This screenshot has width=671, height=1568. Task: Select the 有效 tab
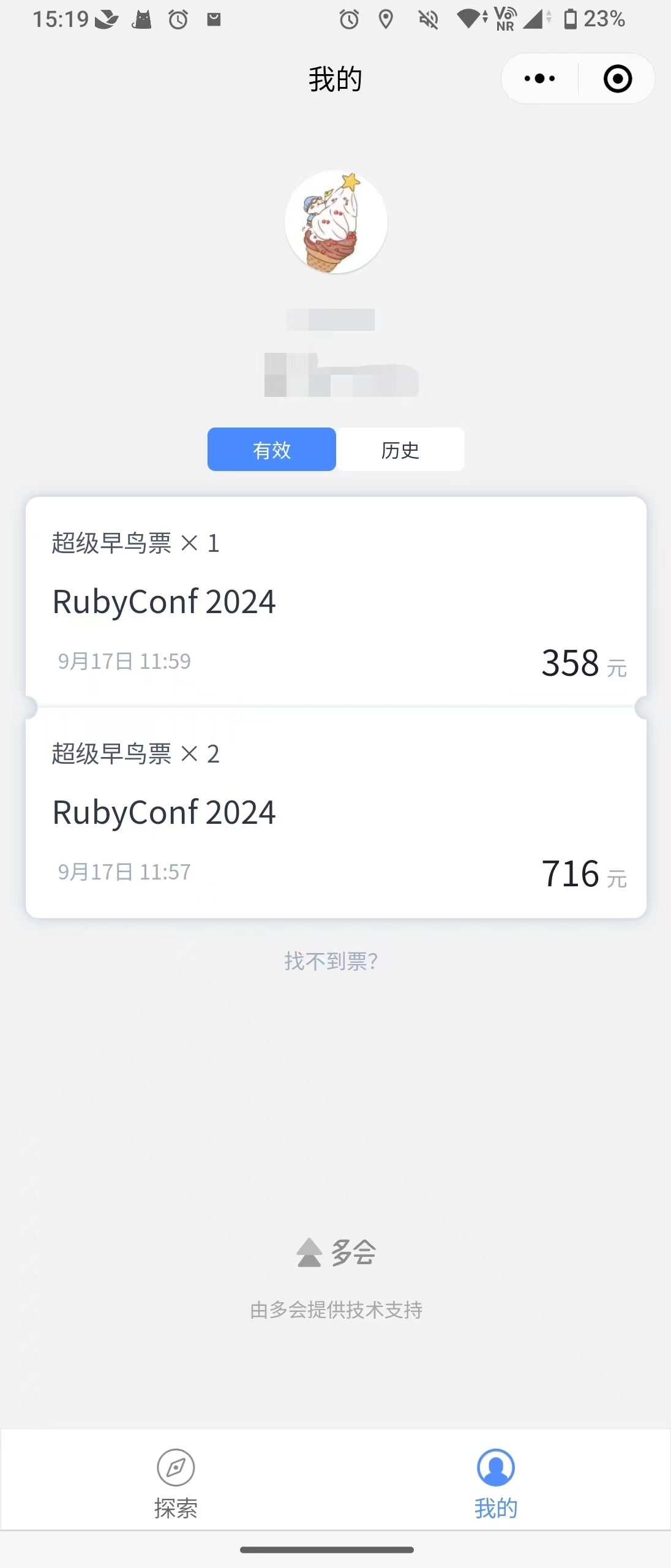click(272, 450)
